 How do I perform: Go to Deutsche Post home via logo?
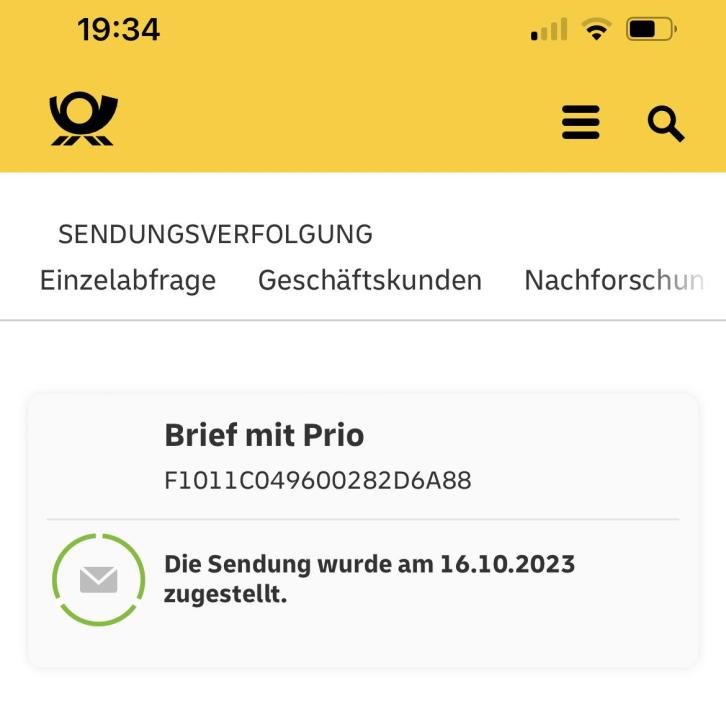click(83, 120)
